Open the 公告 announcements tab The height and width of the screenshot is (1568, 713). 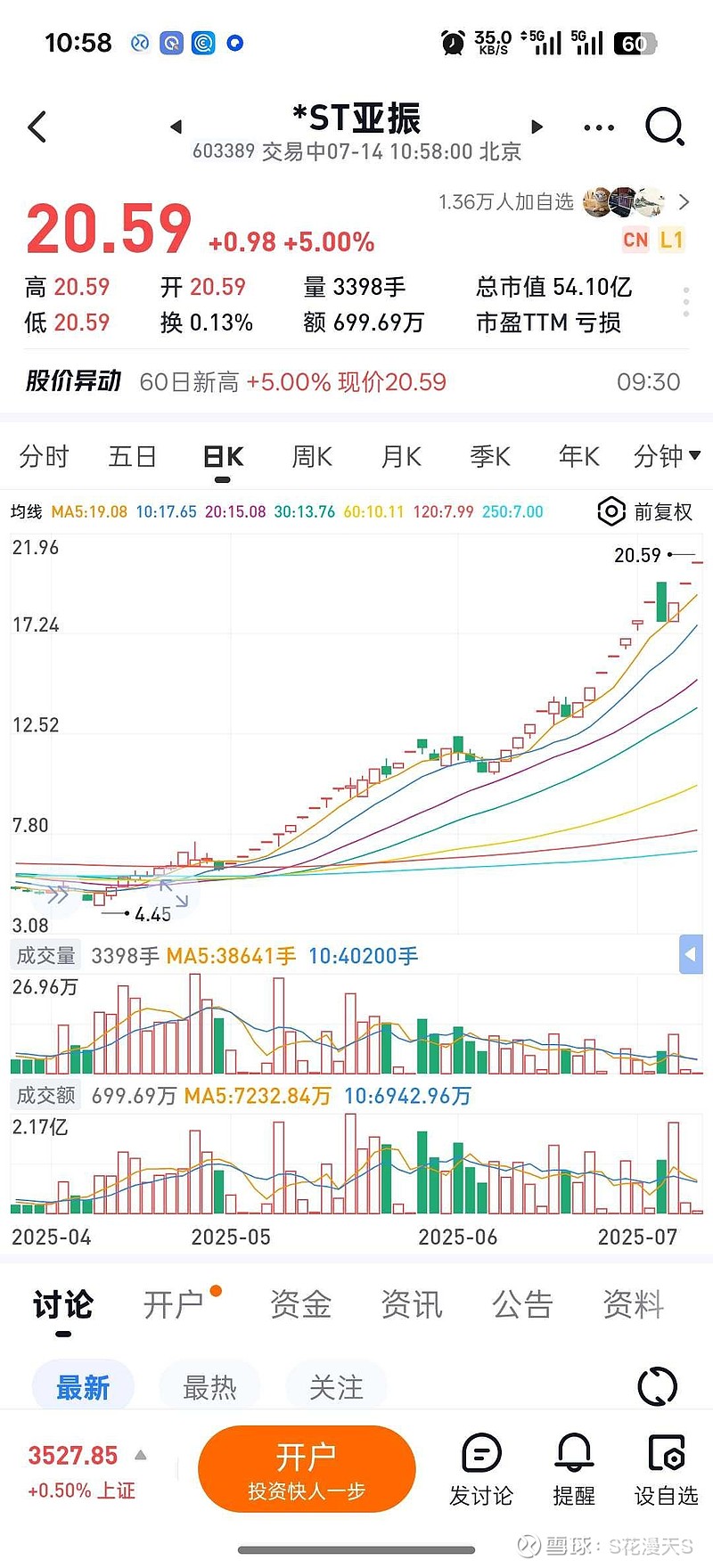522,1303
